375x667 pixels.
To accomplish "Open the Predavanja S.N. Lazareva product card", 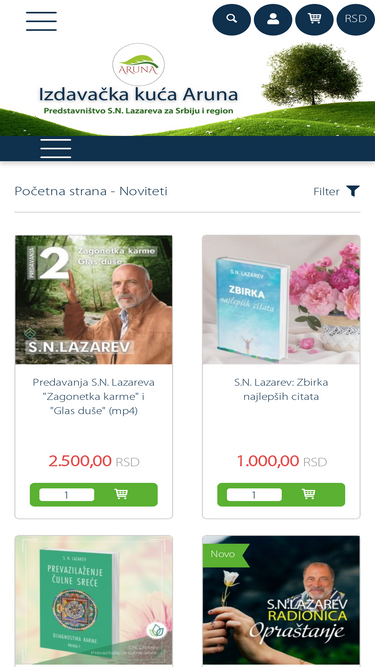I will coord(94,377).
